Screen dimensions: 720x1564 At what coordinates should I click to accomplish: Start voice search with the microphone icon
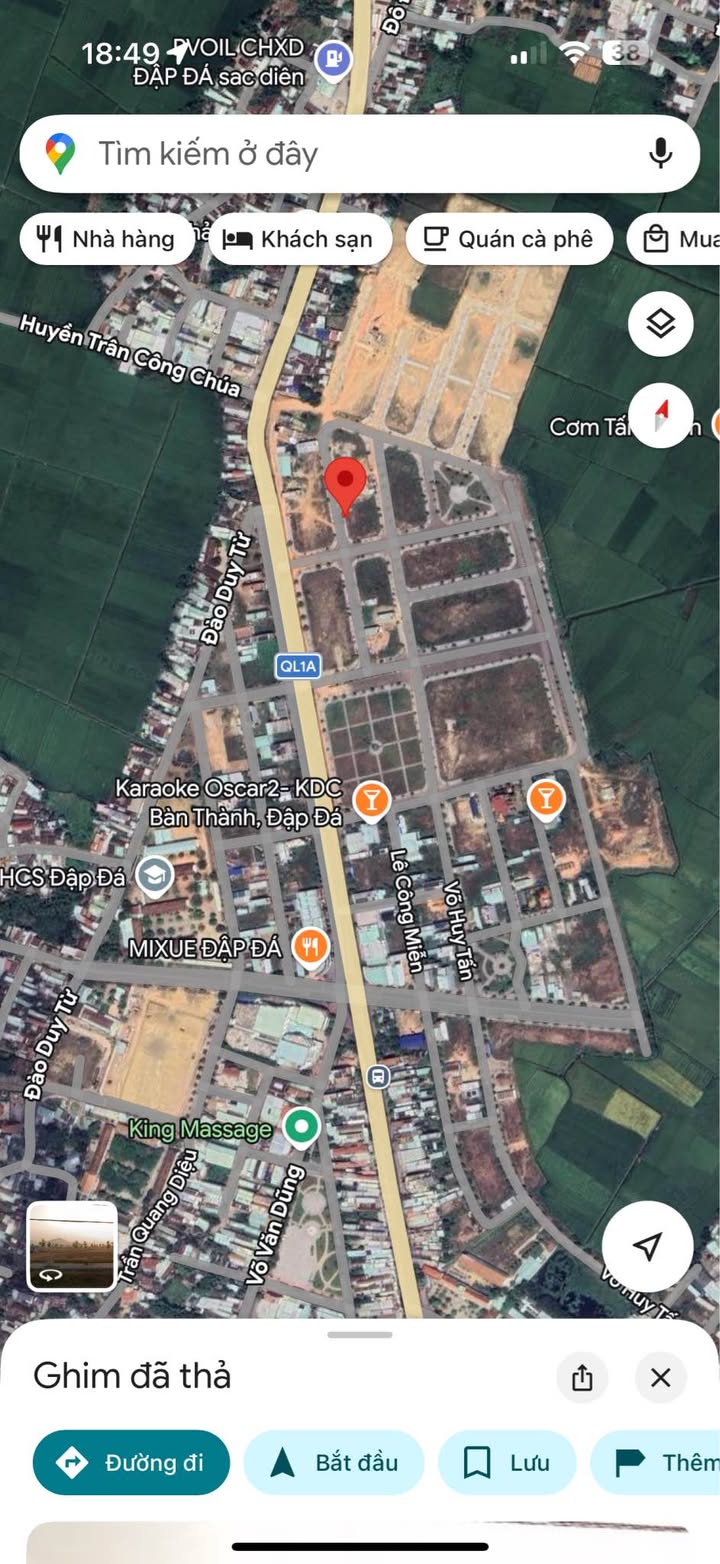click(660, 154)
